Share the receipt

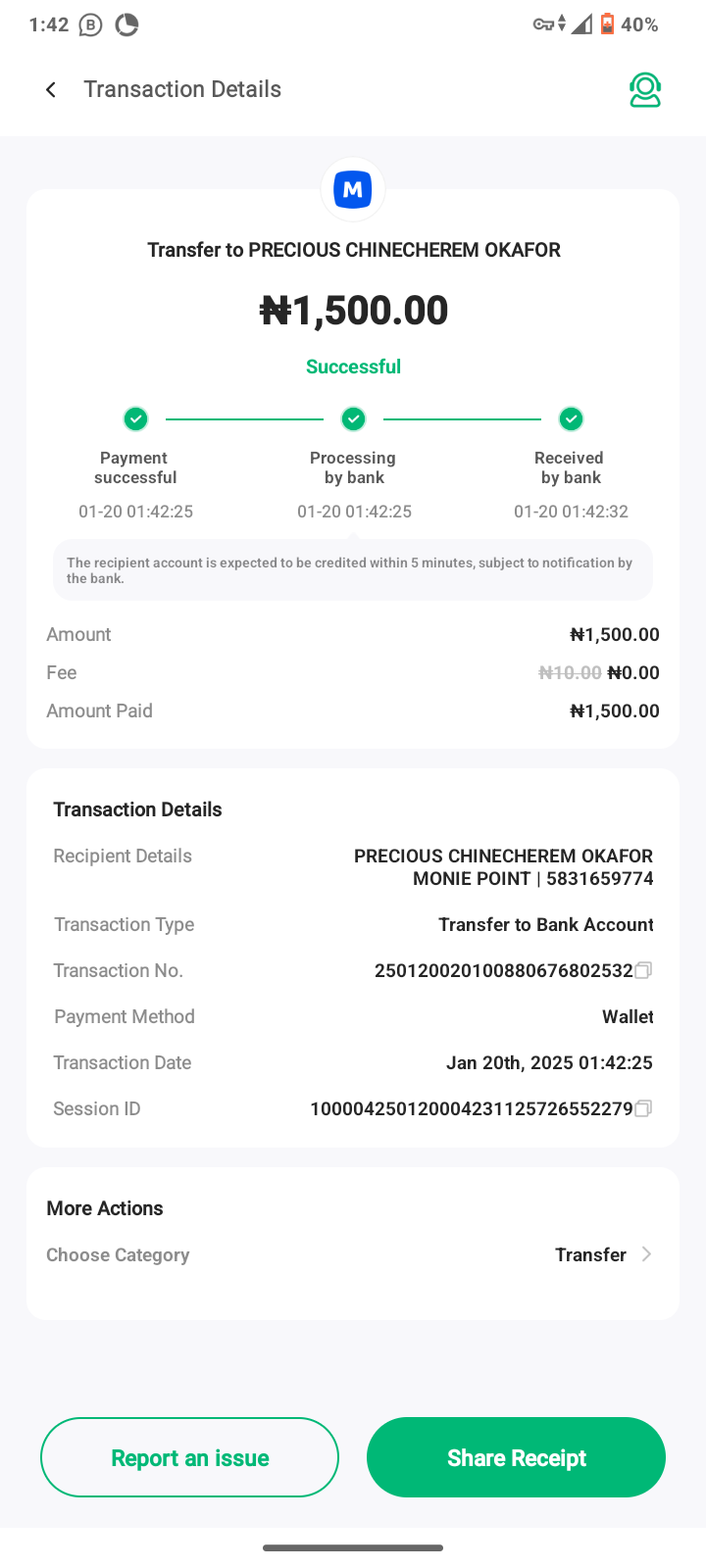tap(516, 1457)
